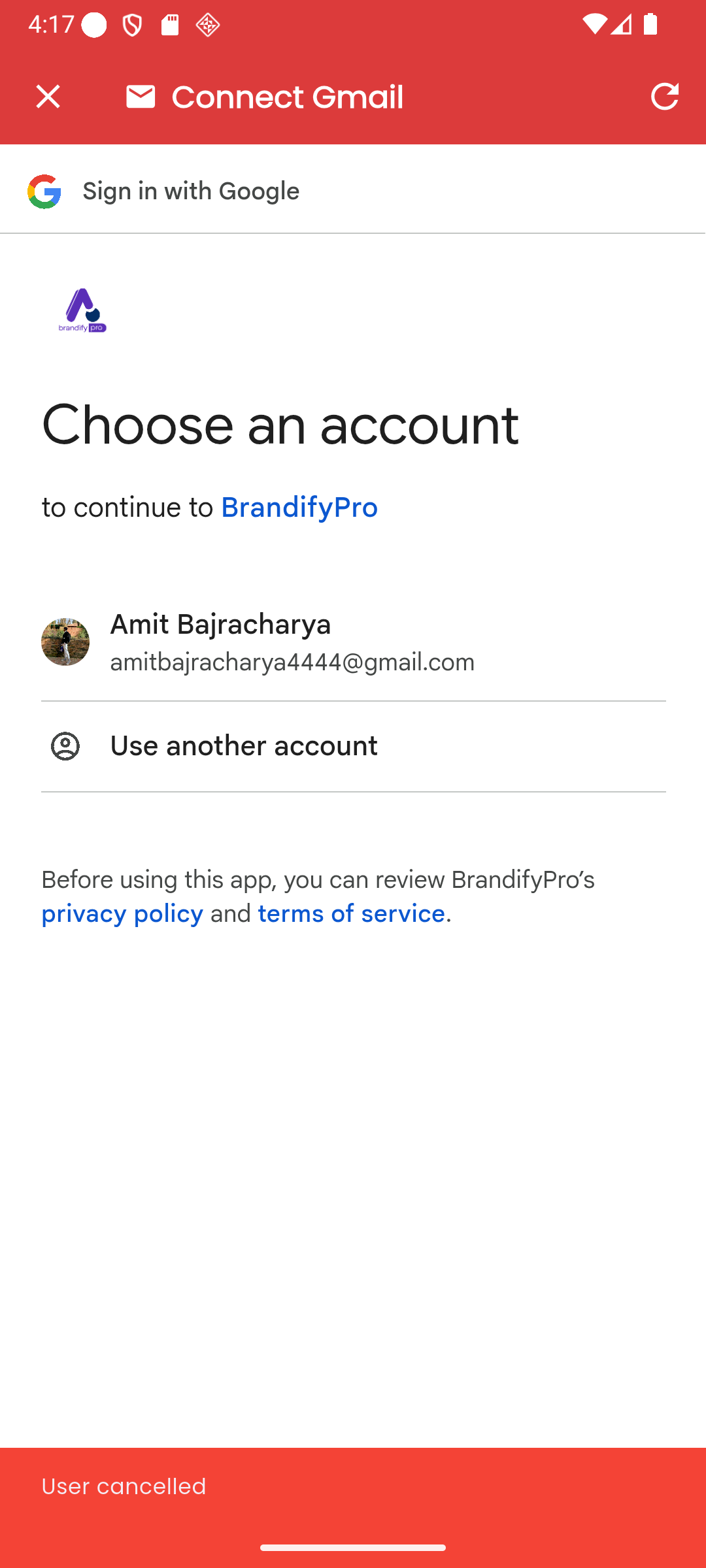Choose Use another account option
Screen dimensions: 706x1568
tap(244, 745)
